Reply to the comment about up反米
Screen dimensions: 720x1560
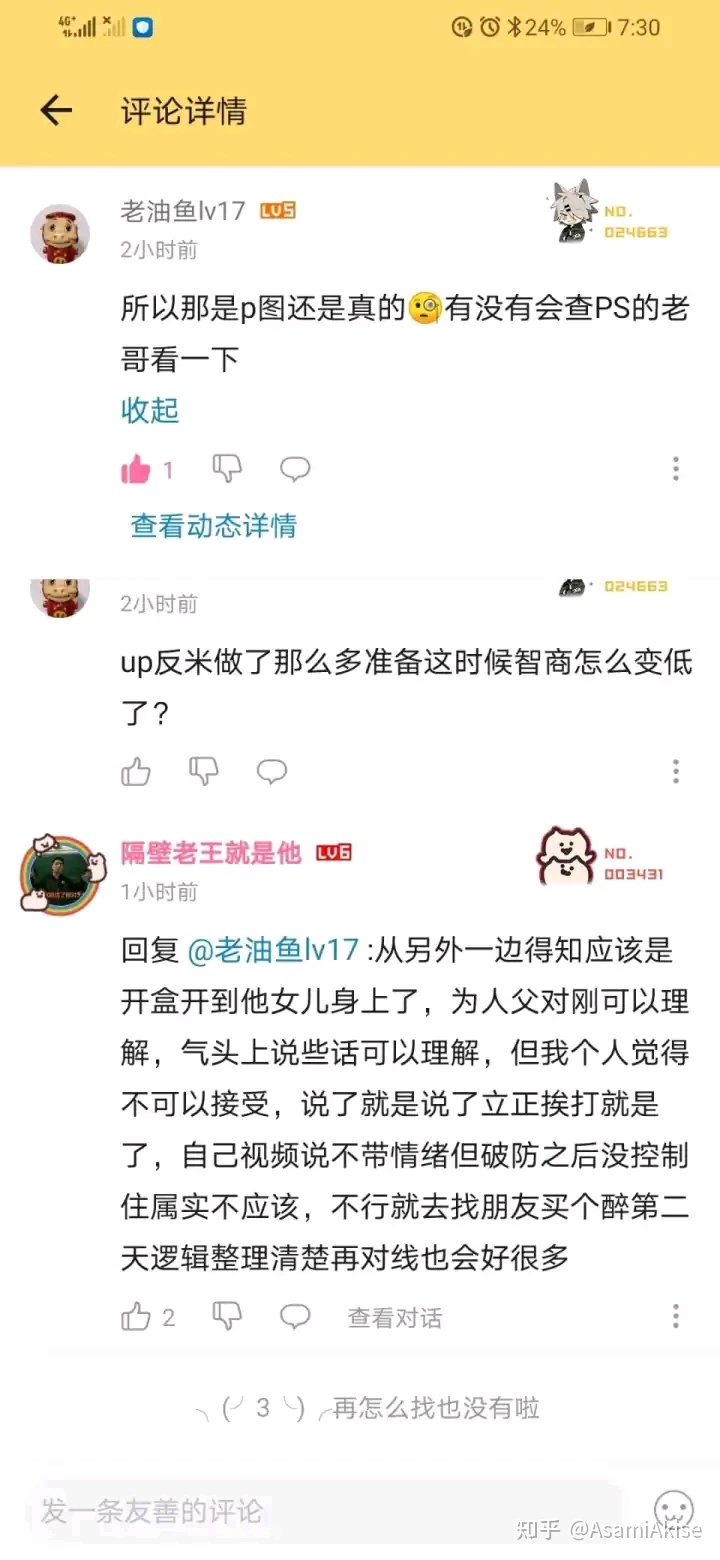[x=272, y=771]
